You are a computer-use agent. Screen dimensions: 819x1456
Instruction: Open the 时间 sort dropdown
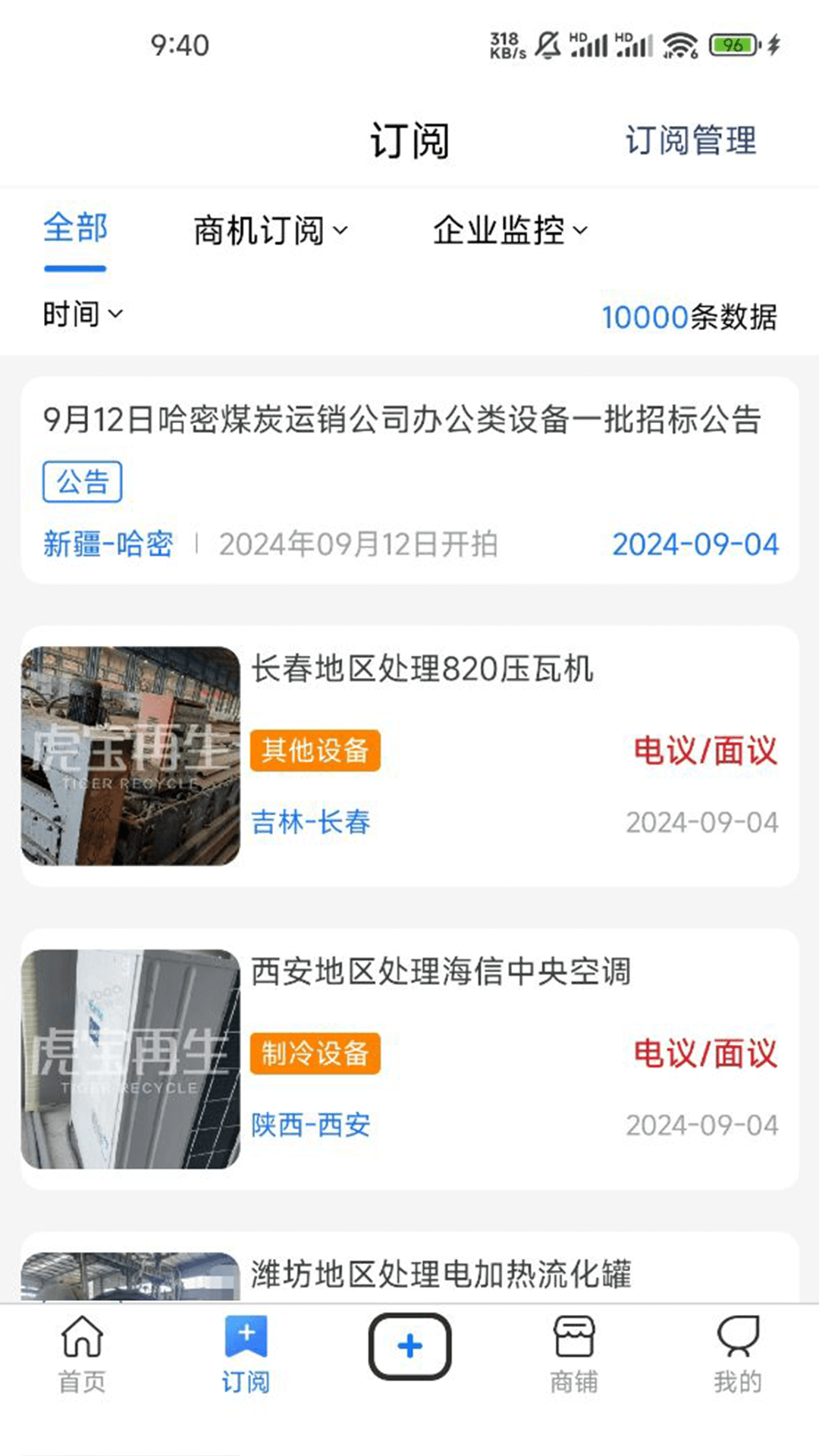point(82,314)
